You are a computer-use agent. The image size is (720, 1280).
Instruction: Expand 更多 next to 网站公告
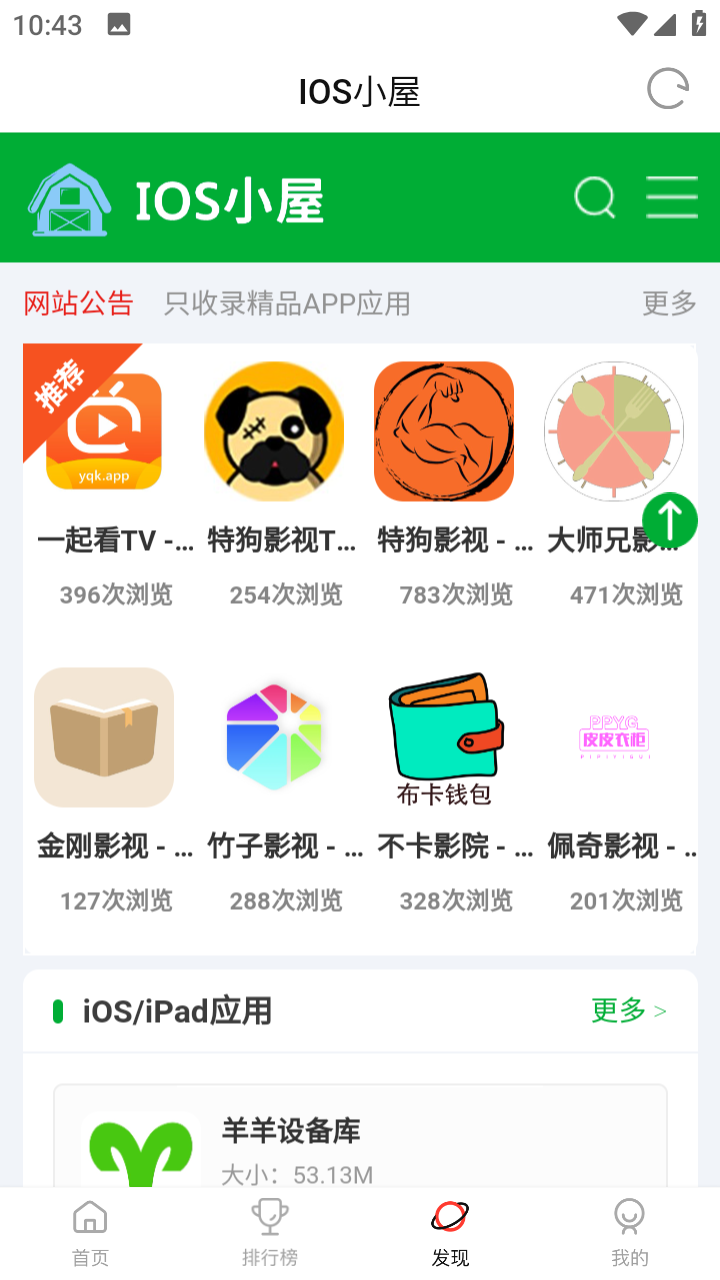[x=667, y=303]
